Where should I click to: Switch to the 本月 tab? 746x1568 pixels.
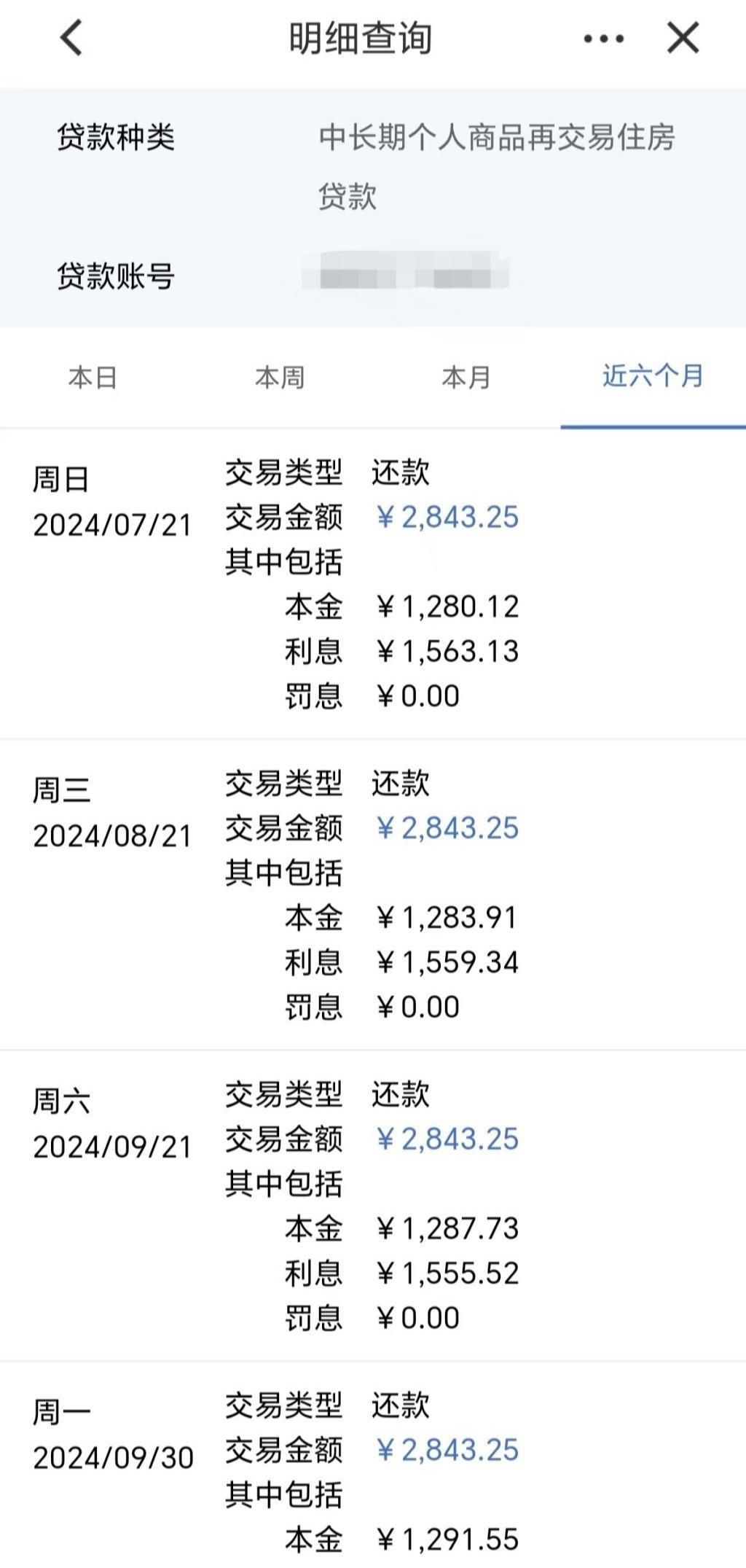coord(466,377)
